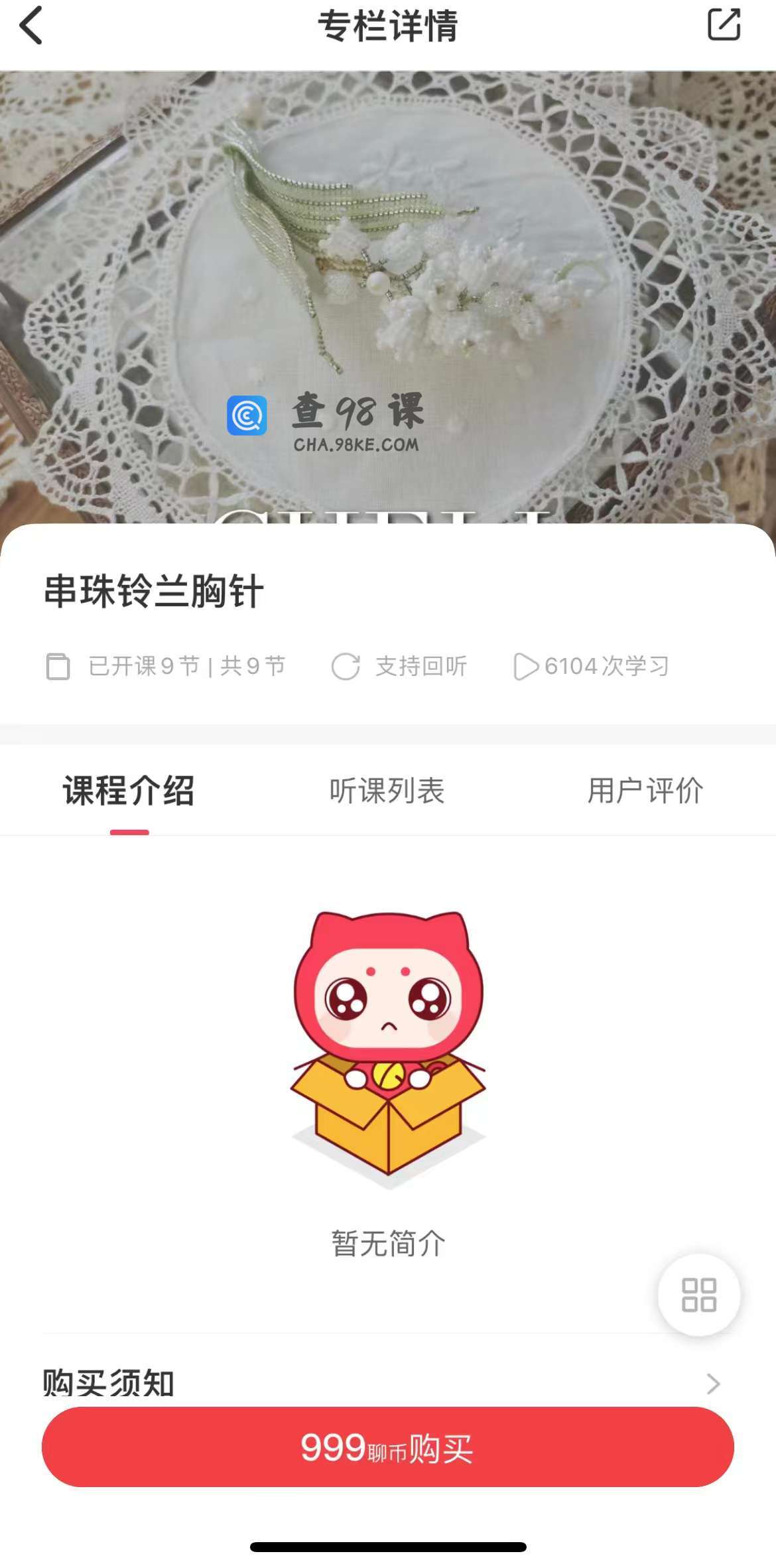The height and width of the screenshot is (1568, 776).
Task: Switch to the 用户评价 tab
Action: tap(645, 791)
